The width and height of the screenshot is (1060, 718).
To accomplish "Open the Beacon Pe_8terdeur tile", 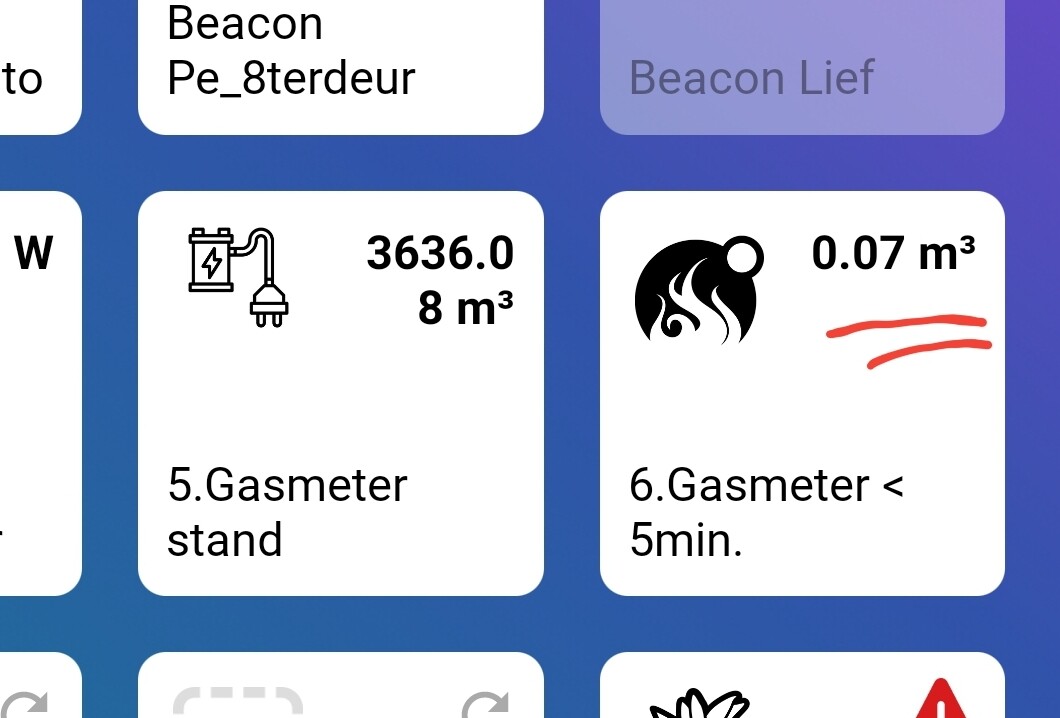I will 340,60.
